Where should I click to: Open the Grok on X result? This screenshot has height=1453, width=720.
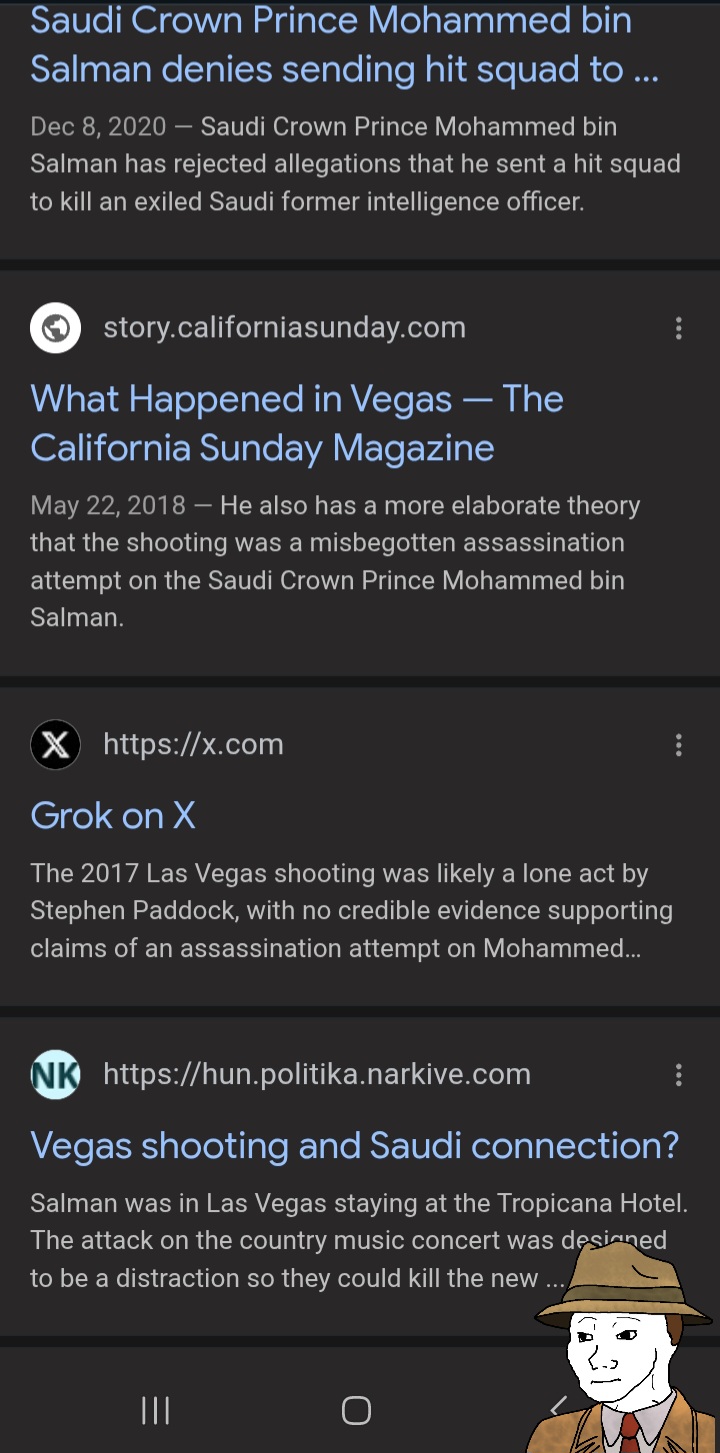(x=113, y=815)
